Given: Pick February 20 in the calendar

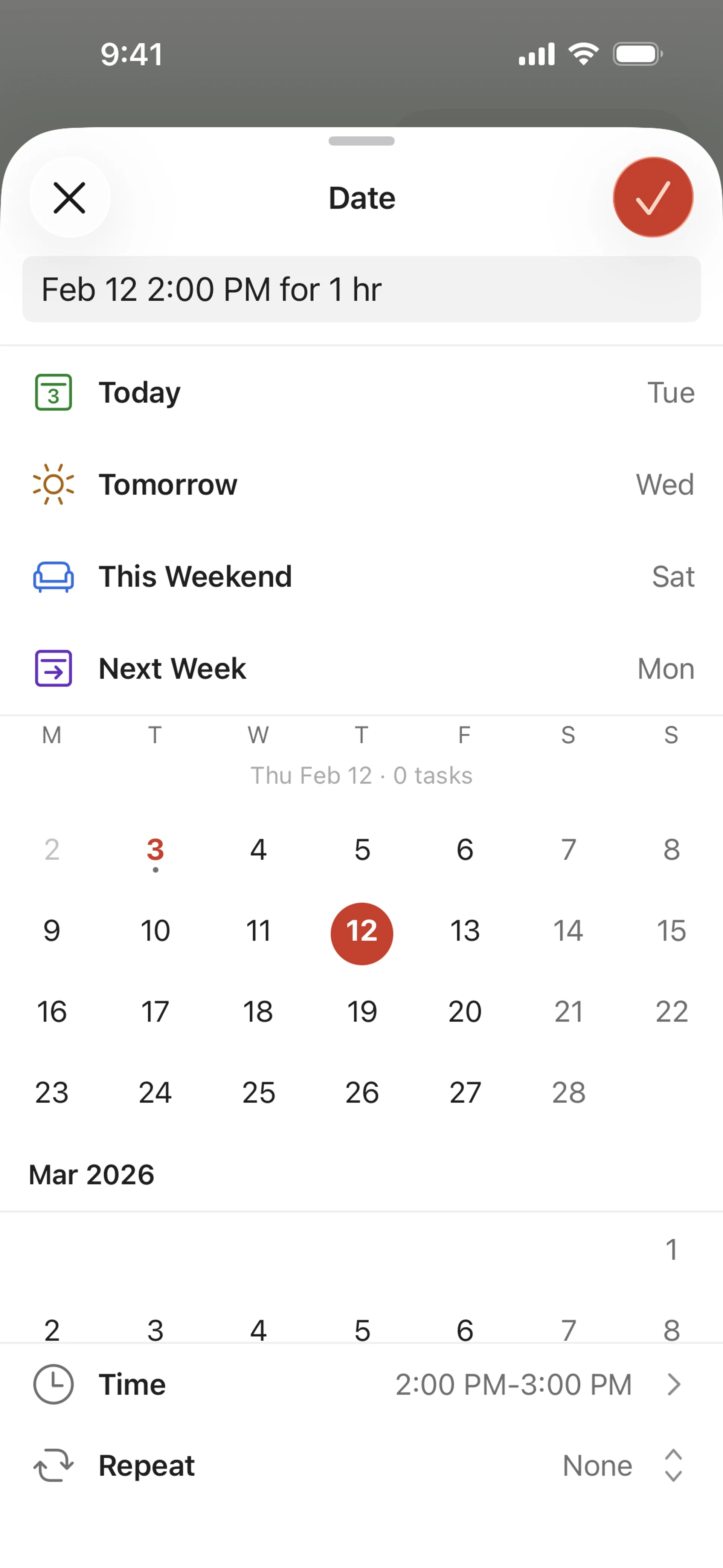Looking at the screenshot, I should point(465,1012).
